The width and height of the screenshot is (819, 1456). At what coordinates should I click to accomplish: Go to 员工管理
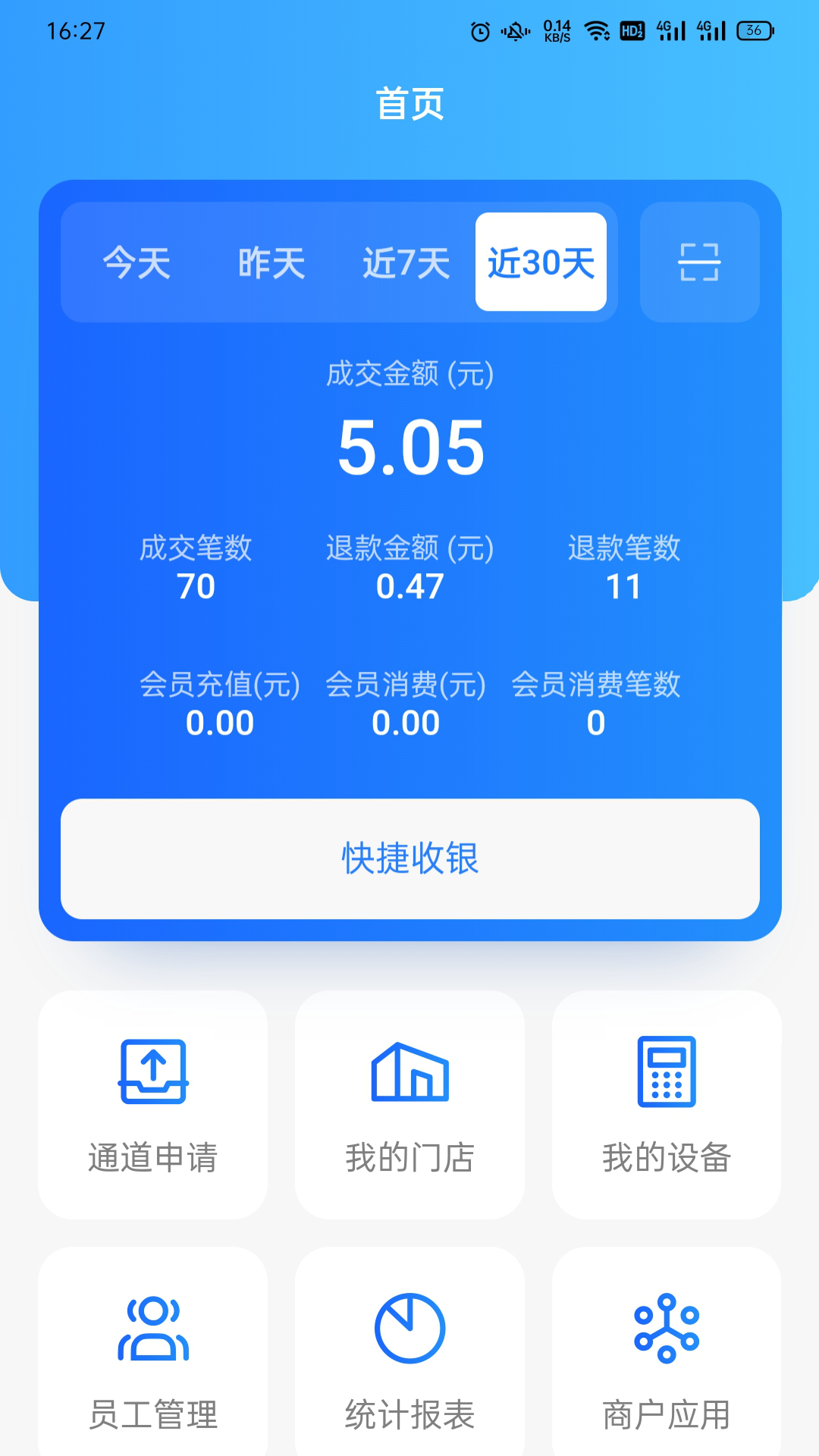pyautogui.click(x=153, y=1357)
